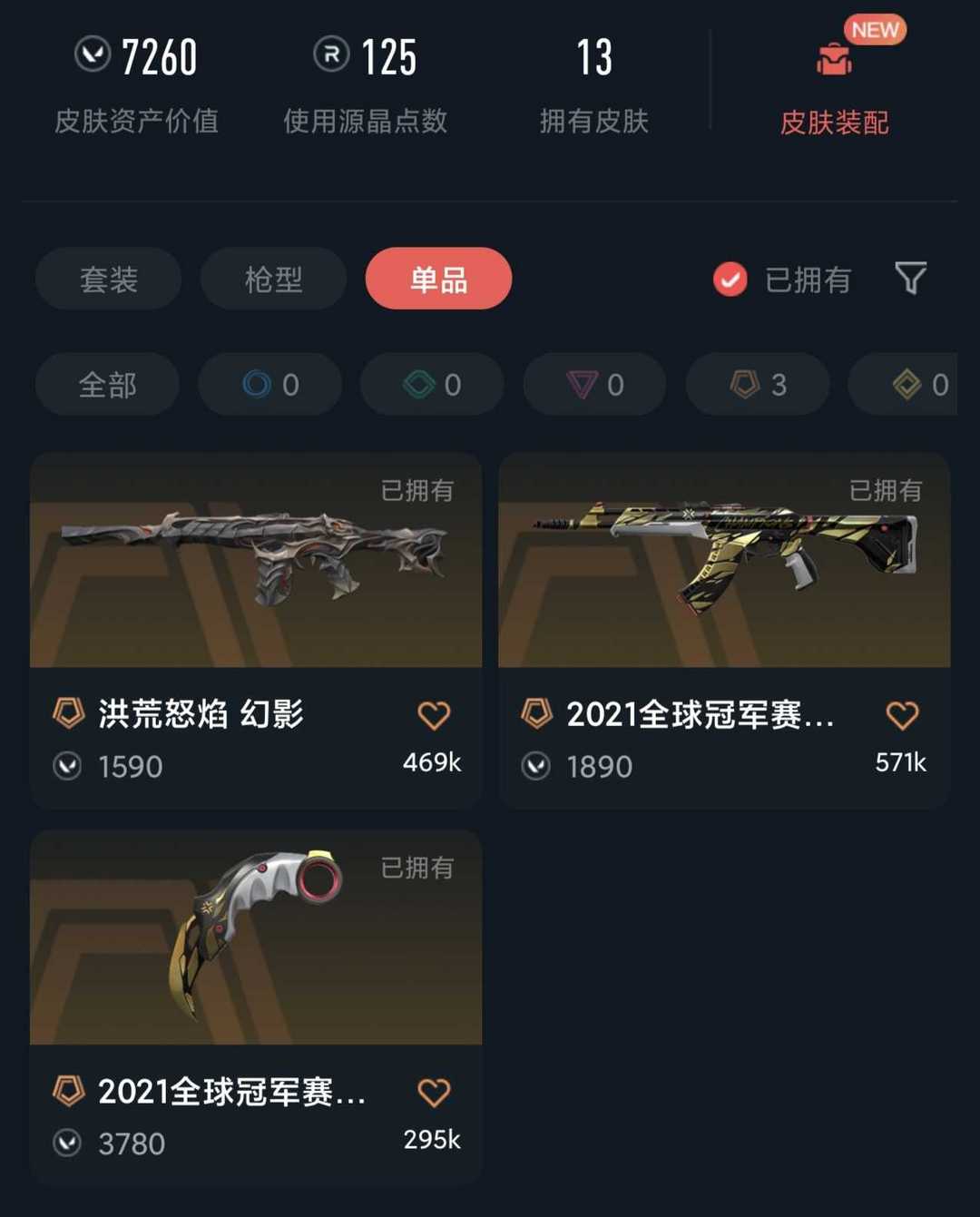Filter by green diamond rarity tier
Viewport: 980px width, 1217px height.
(433, 385)
